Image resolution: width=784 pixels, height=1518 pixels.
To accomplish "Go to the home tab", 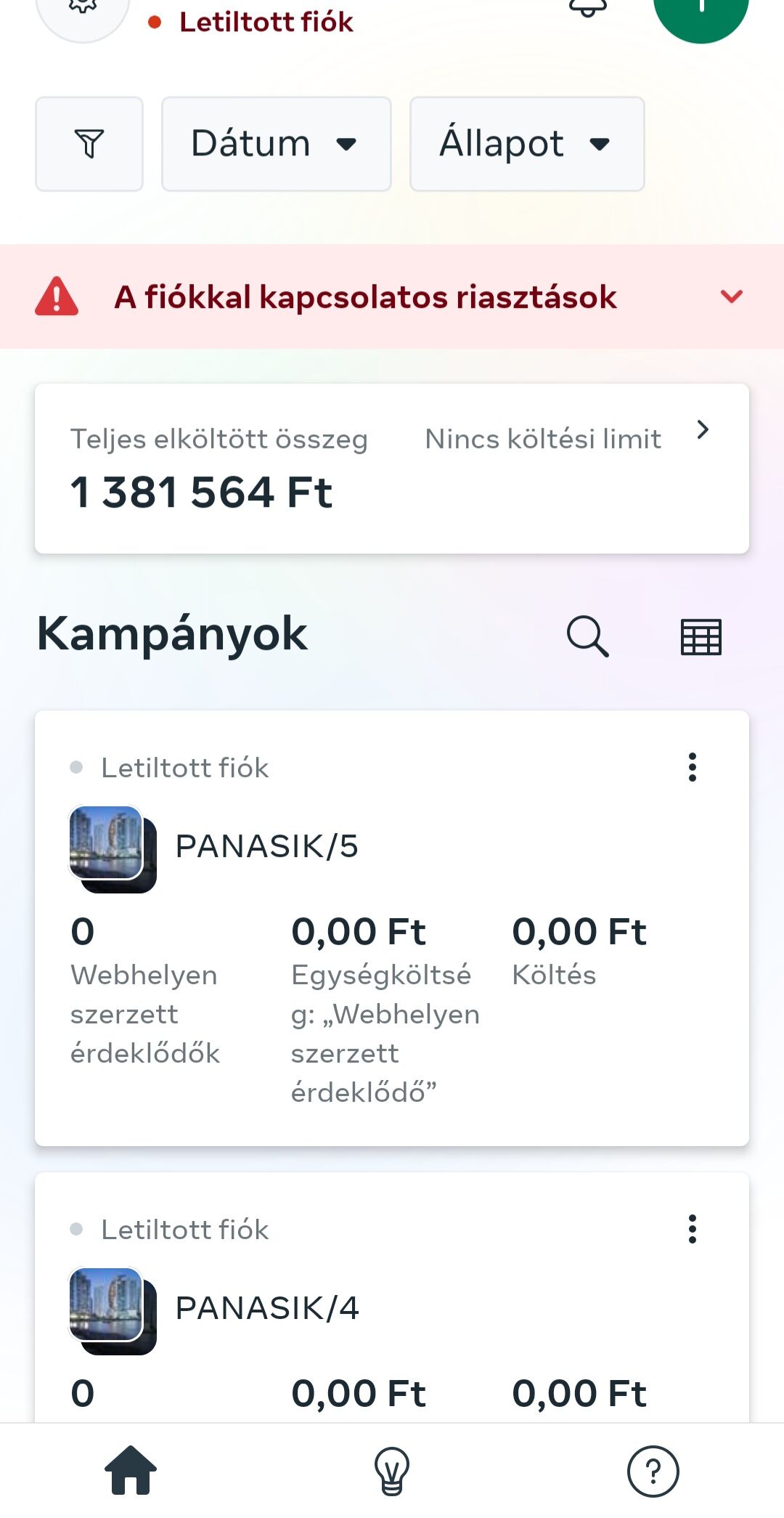I will point(131,1471).
